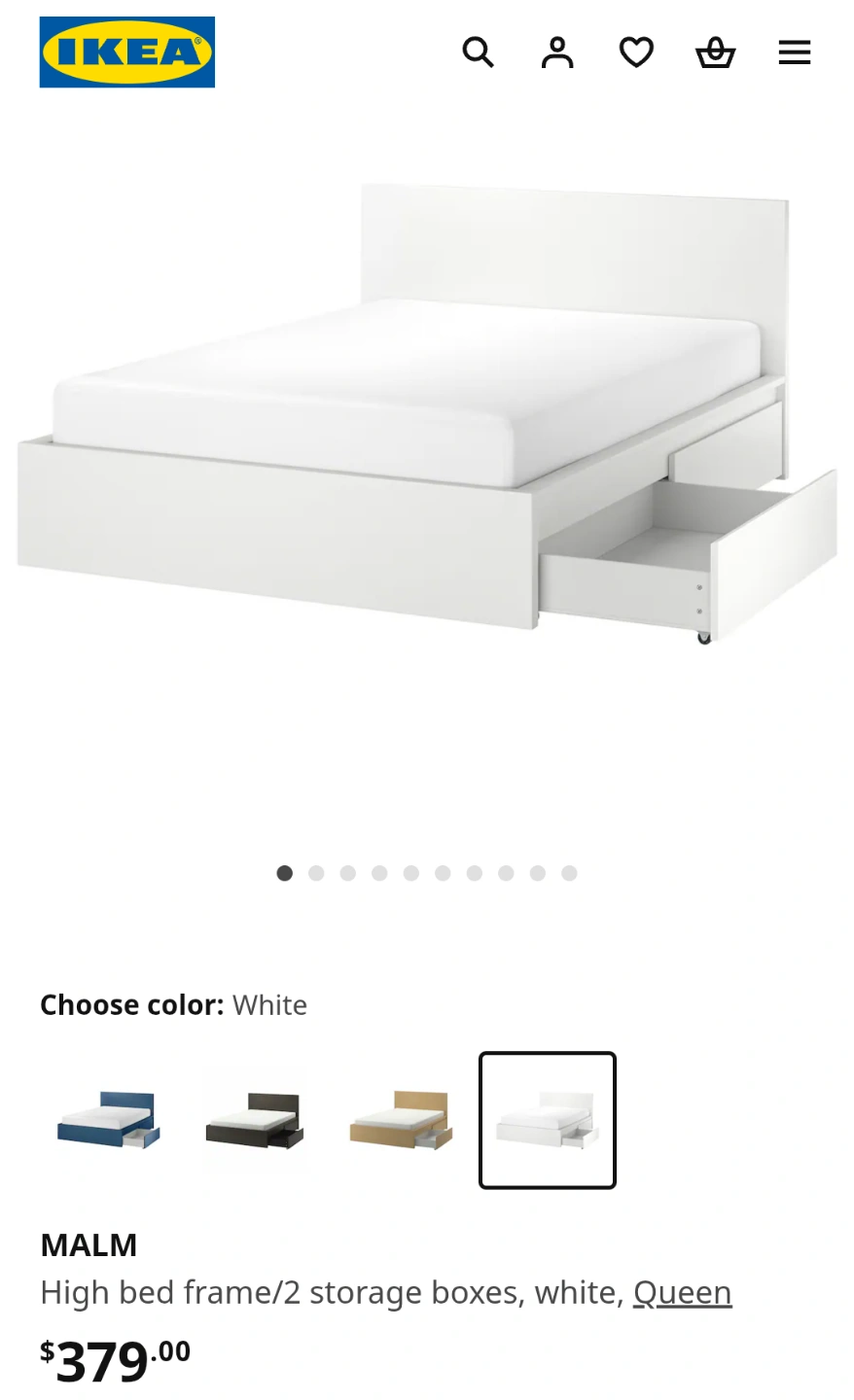Open the shopping basket
Screen dimensions: 854x1400
click(715, 52)
